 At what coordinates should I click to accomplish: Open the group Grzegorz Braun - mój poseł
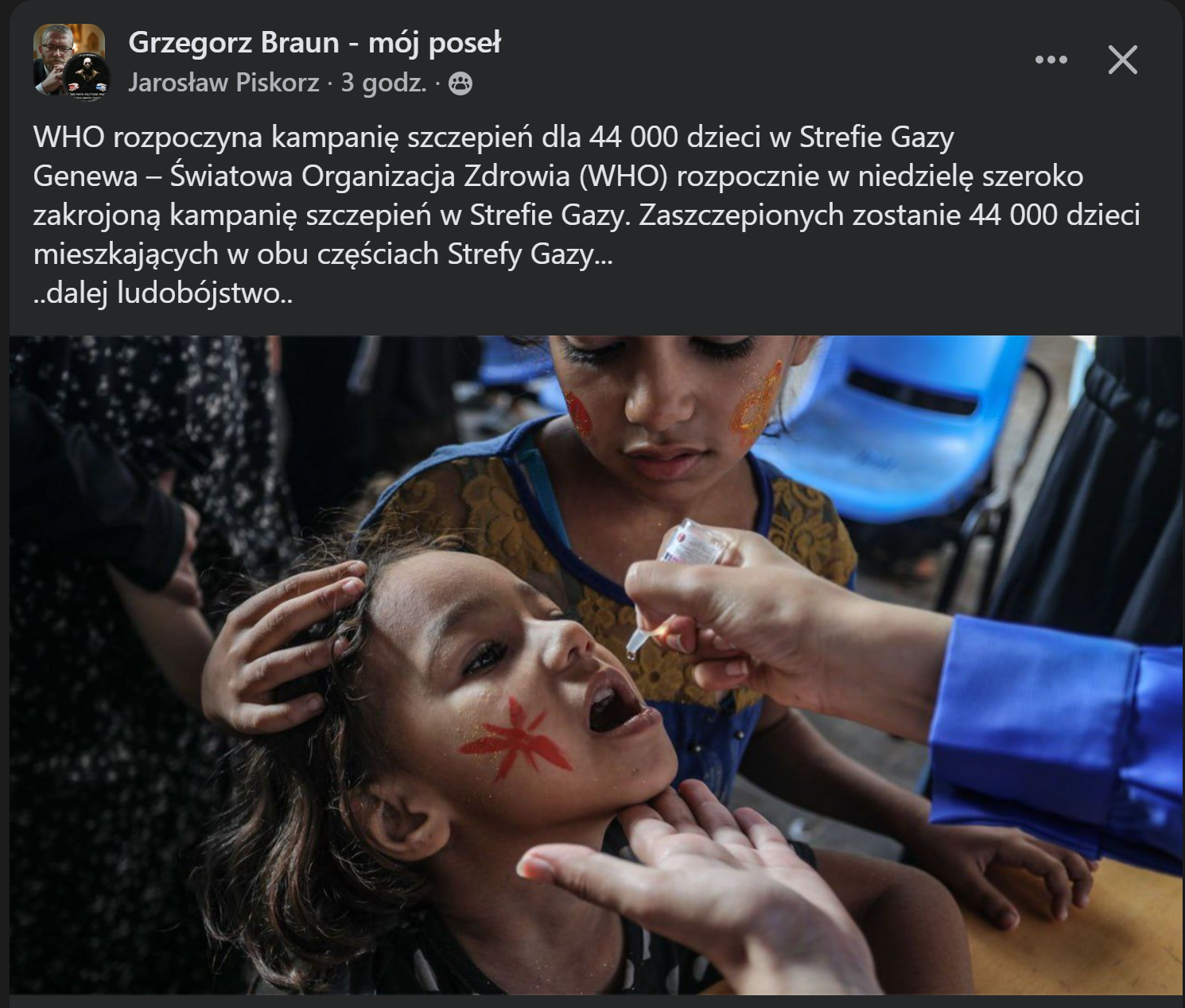pos(314,42)
